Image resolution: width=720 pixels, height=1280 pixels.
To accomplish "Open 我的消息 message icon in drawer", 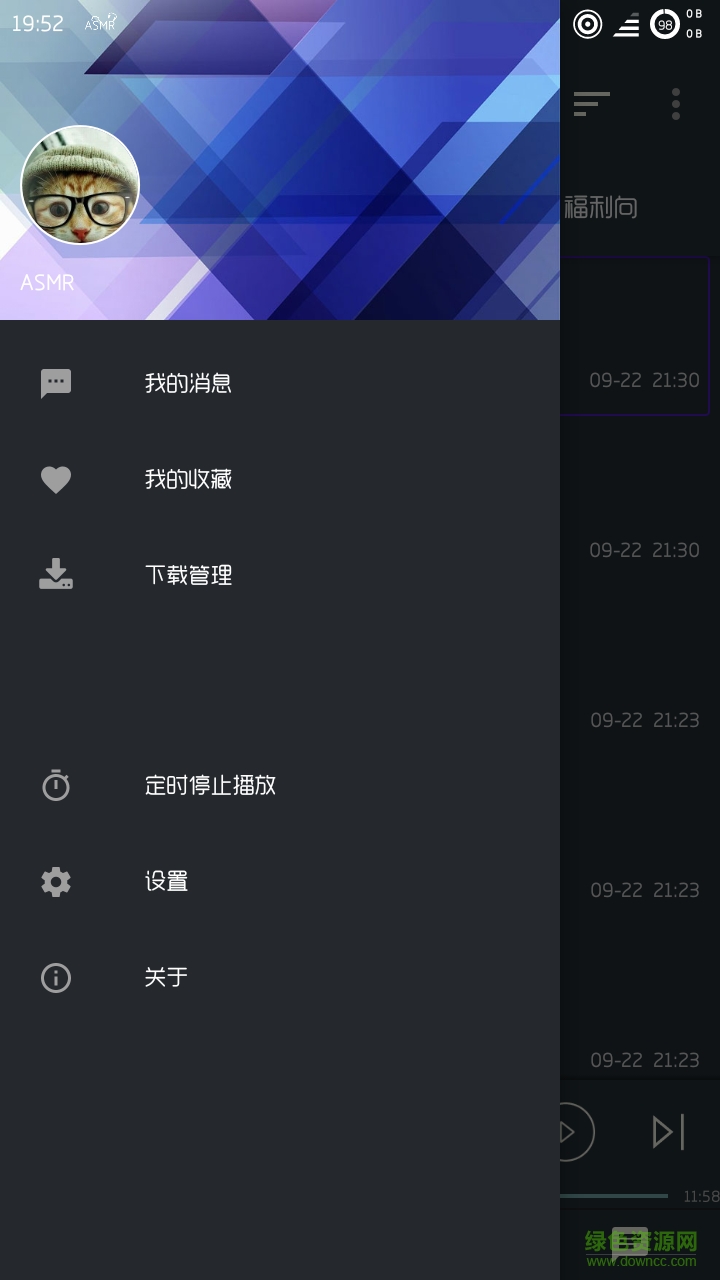I will click(x=56, y=384).
